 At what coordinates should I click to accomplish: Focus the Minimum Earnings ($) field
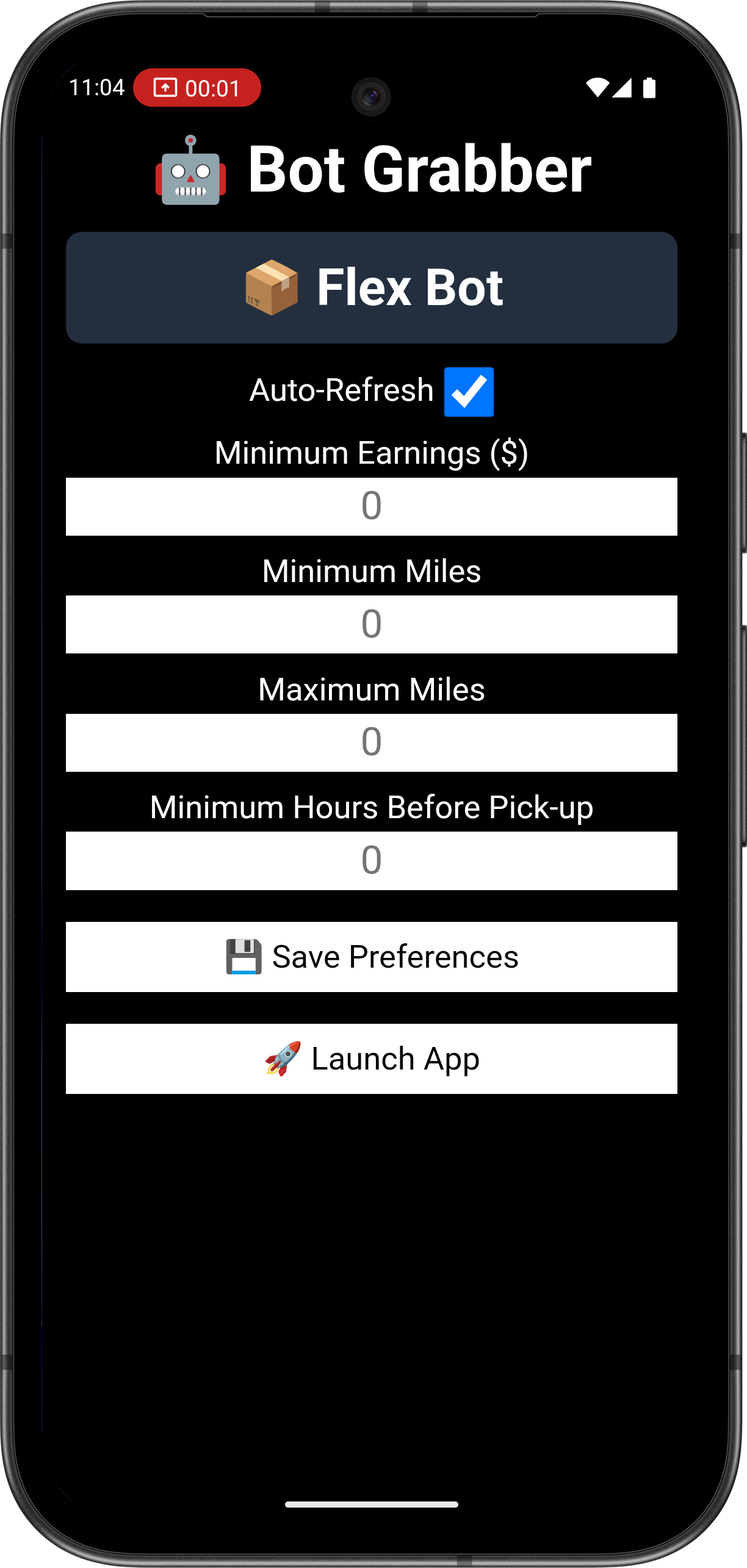[371, 506]
